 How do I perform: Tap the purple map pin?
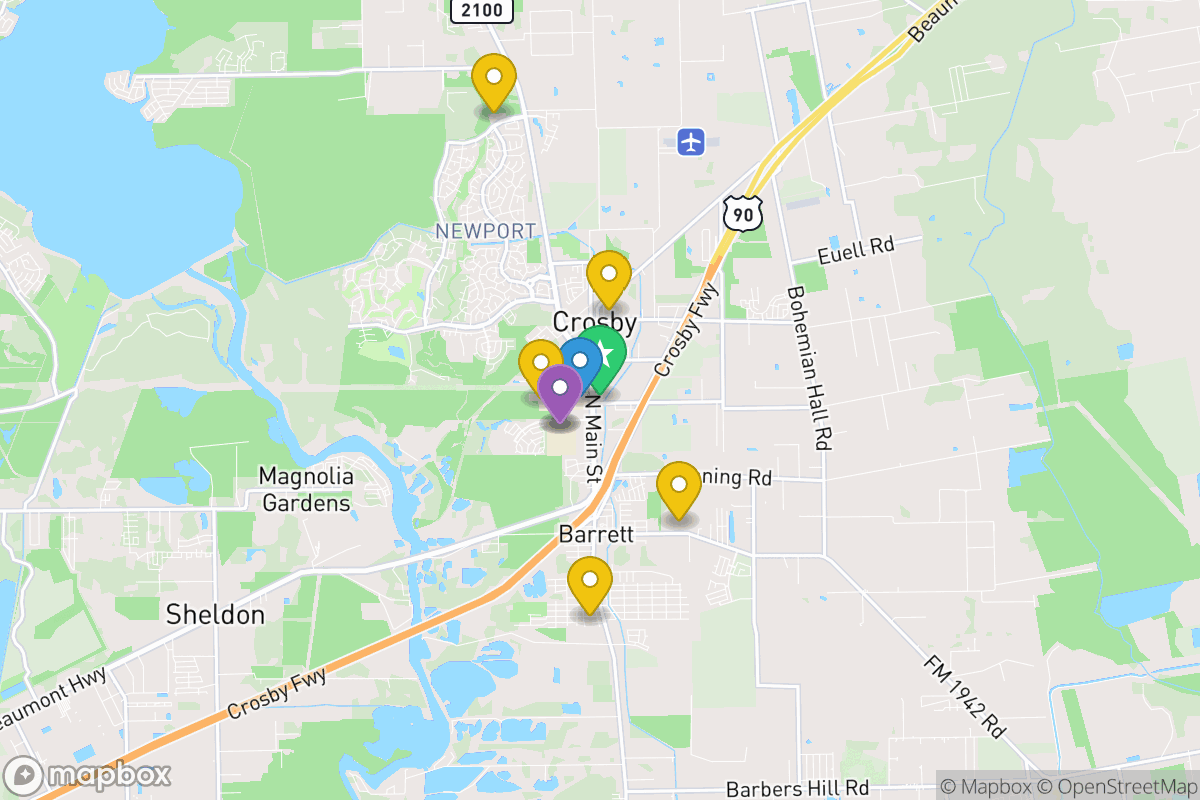[560, 390]
